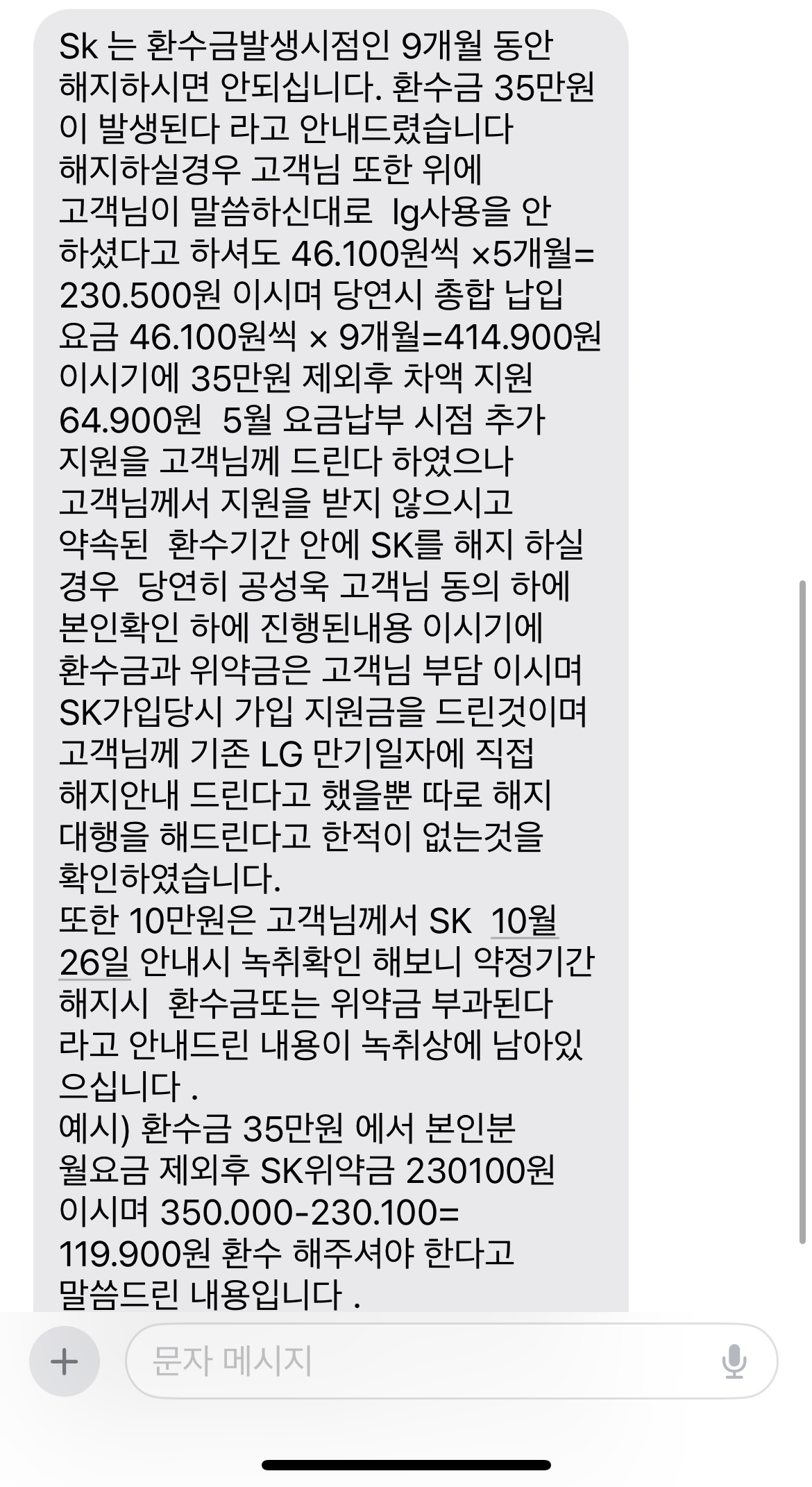Viewport: 812px width, 1487px height.
Task: Open the underlined date link 10월 26일
Action: tap(524, 921)
